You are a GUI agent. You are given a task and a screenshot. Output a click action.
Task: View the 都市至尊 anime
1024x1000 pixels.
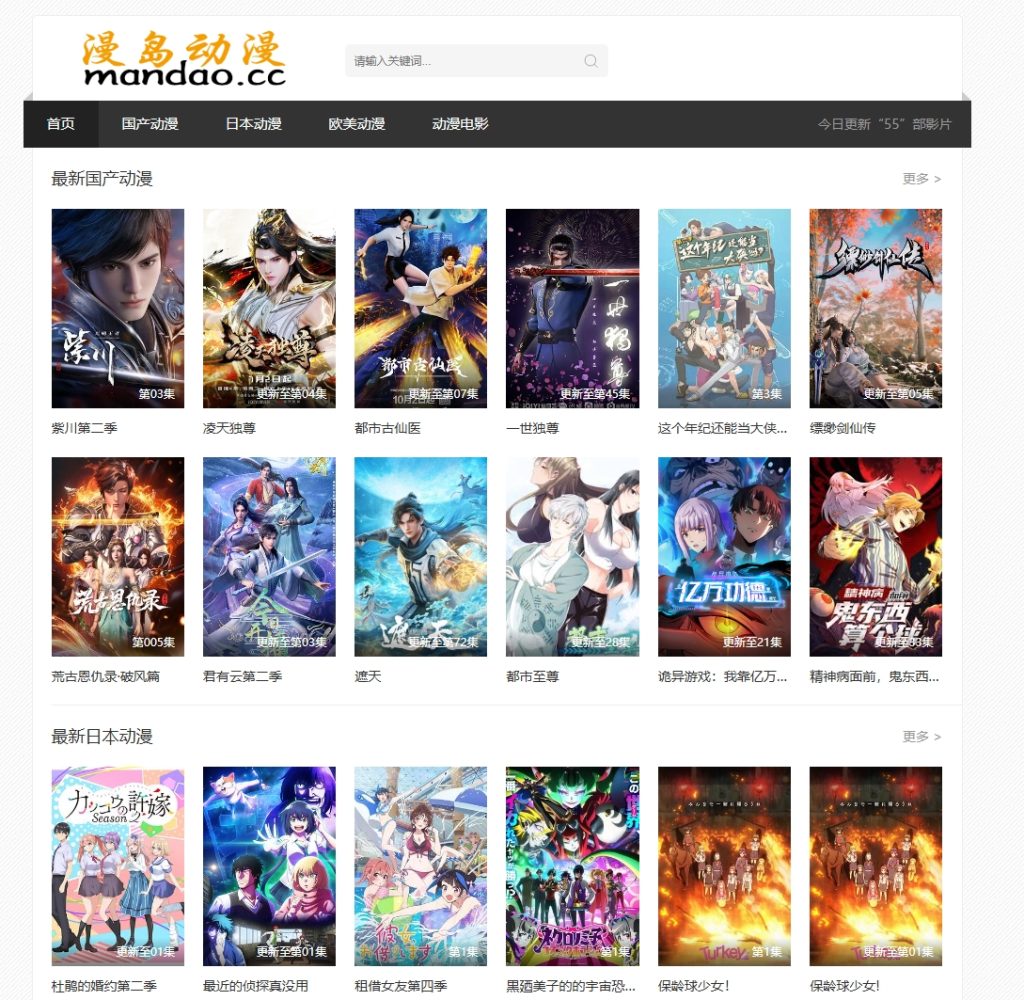coord(572,556)
